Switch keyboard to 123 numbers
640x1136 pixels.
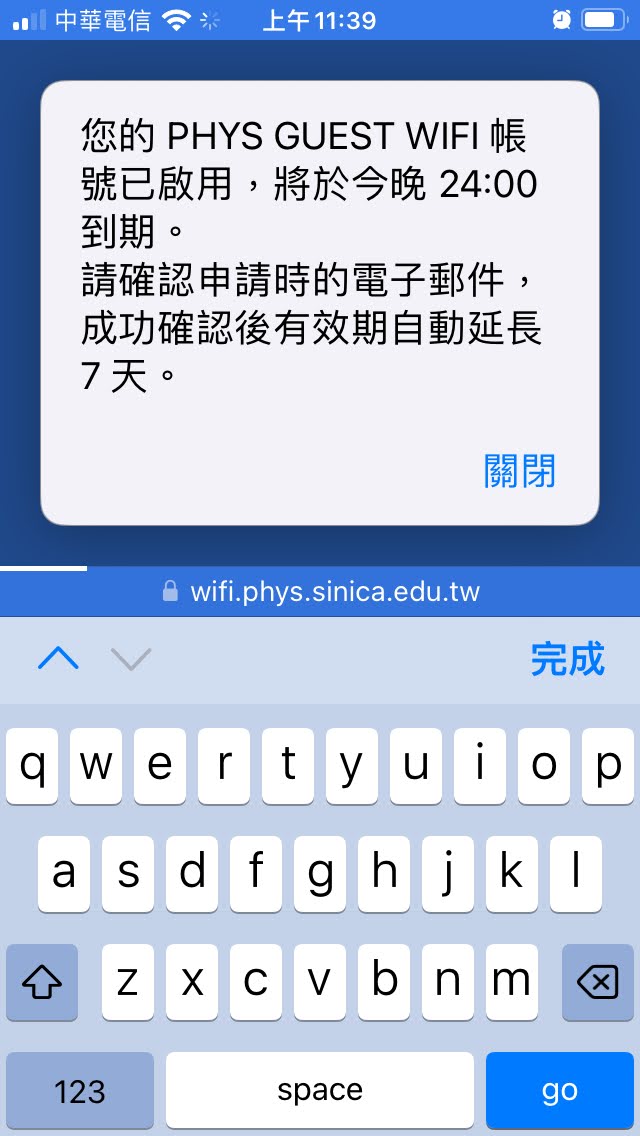80,1090
